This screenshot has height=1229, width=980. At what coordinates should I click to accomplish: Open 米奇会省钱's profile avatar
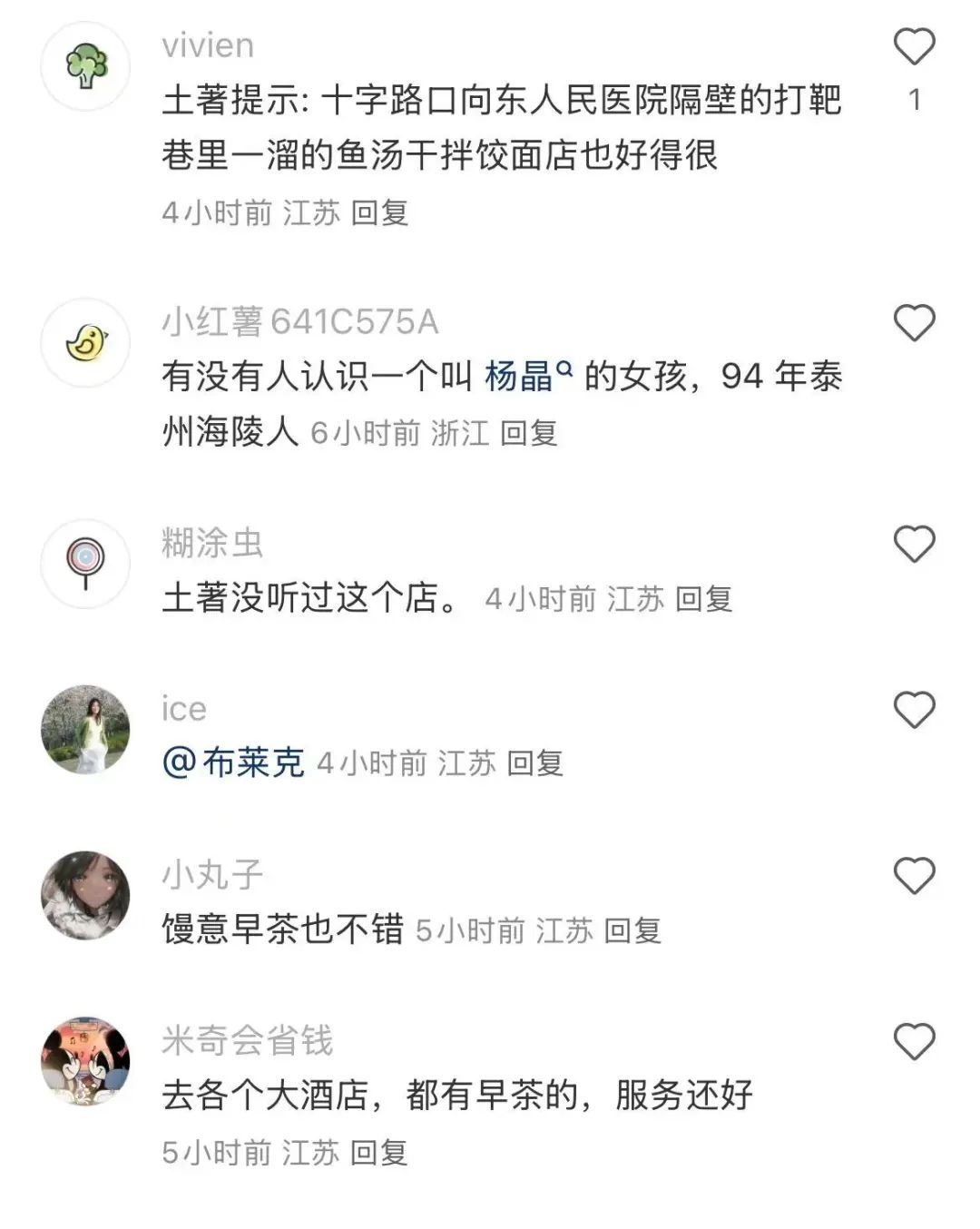coord(86,1061)
